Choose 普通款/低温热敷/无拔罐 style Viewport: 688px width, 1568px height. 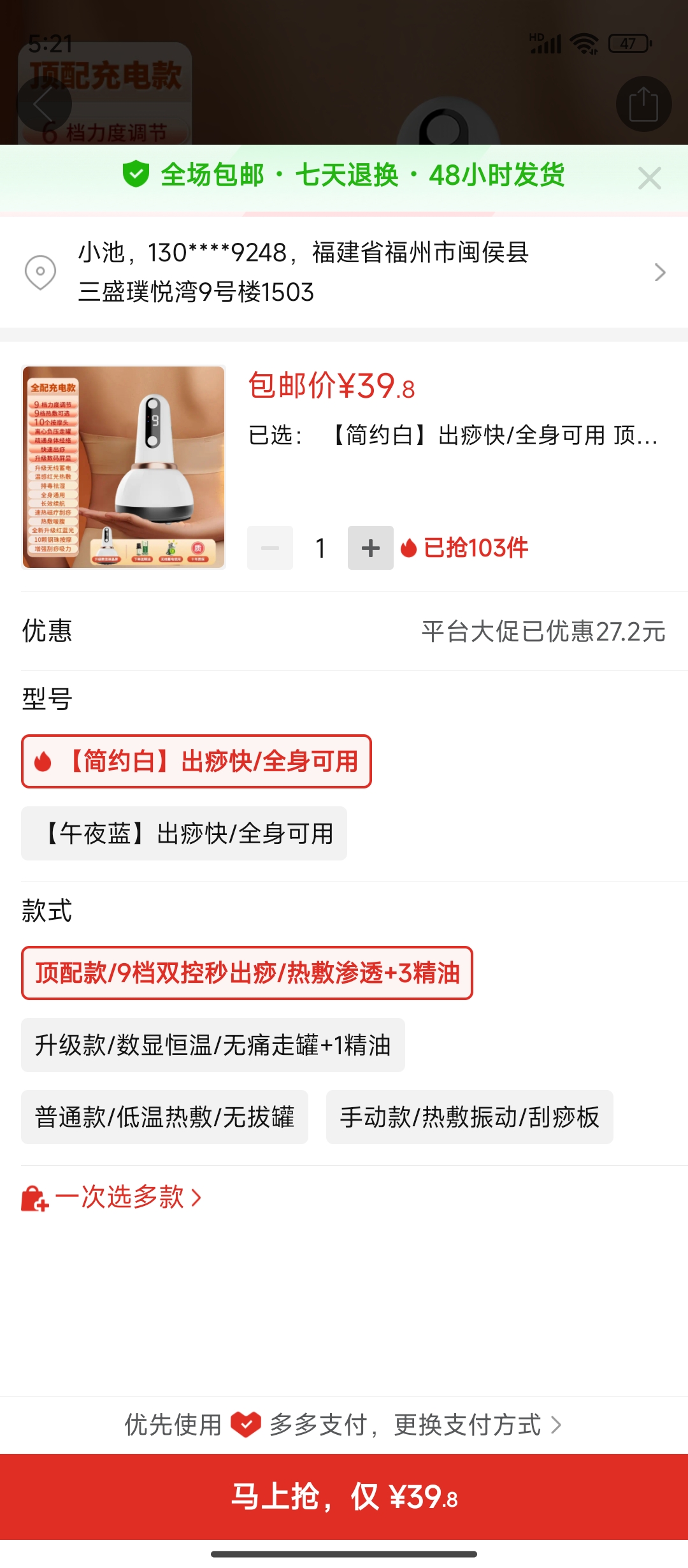pyautogui.click(x=164, y=1117)
